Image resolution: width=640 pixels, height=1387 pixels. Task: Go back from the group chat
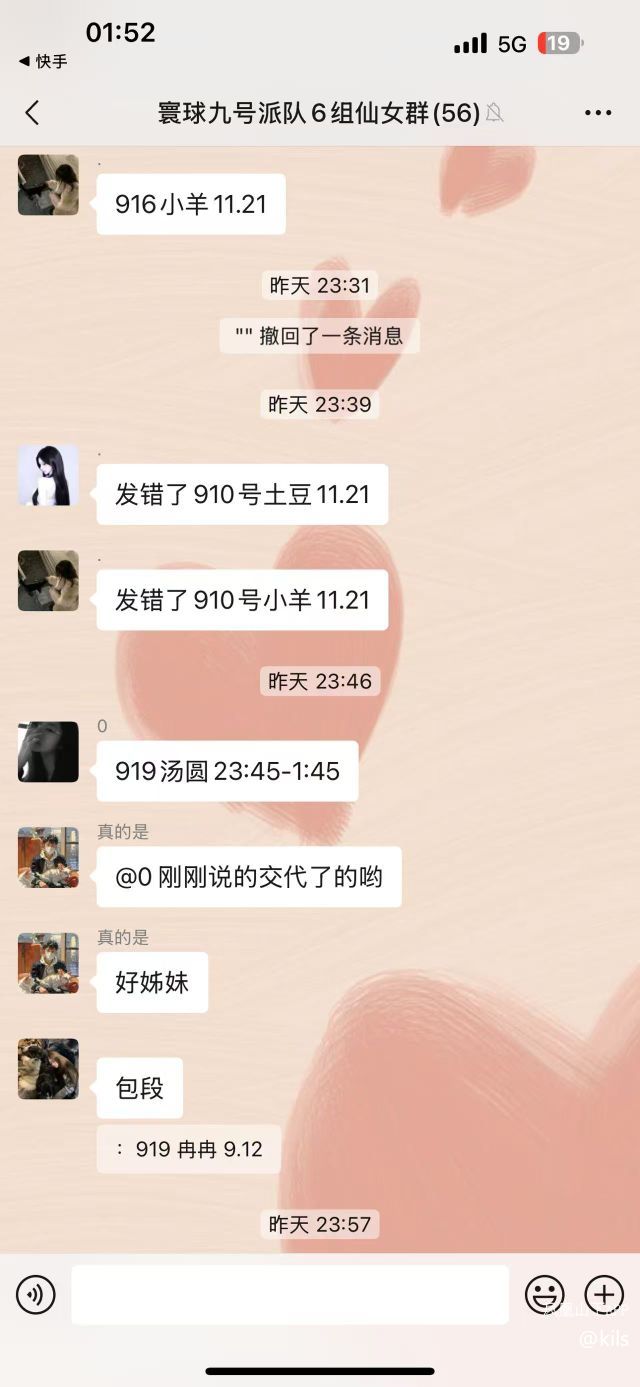pos(32,113)
